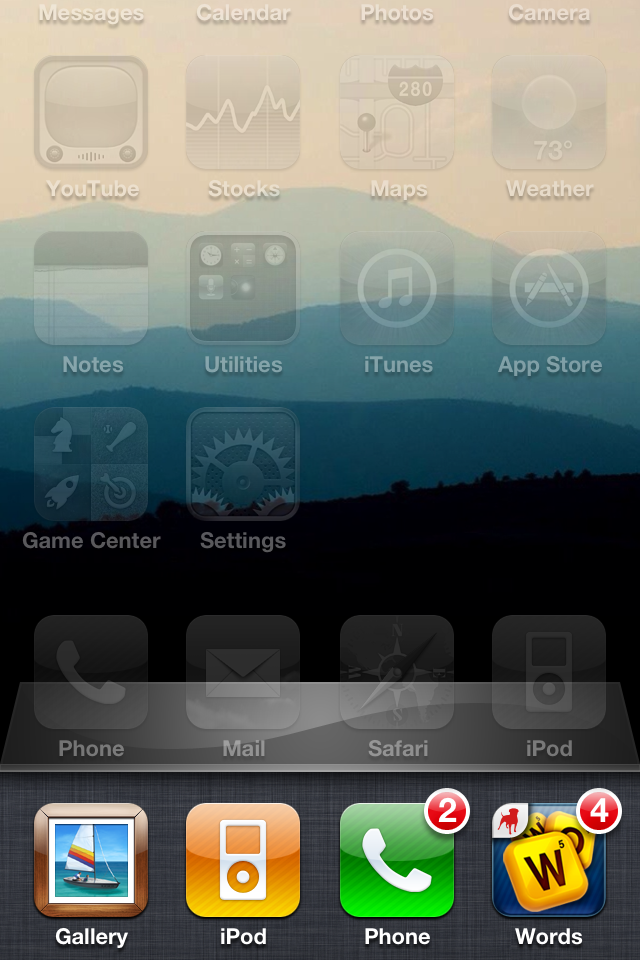Open the Settings app

243,464
